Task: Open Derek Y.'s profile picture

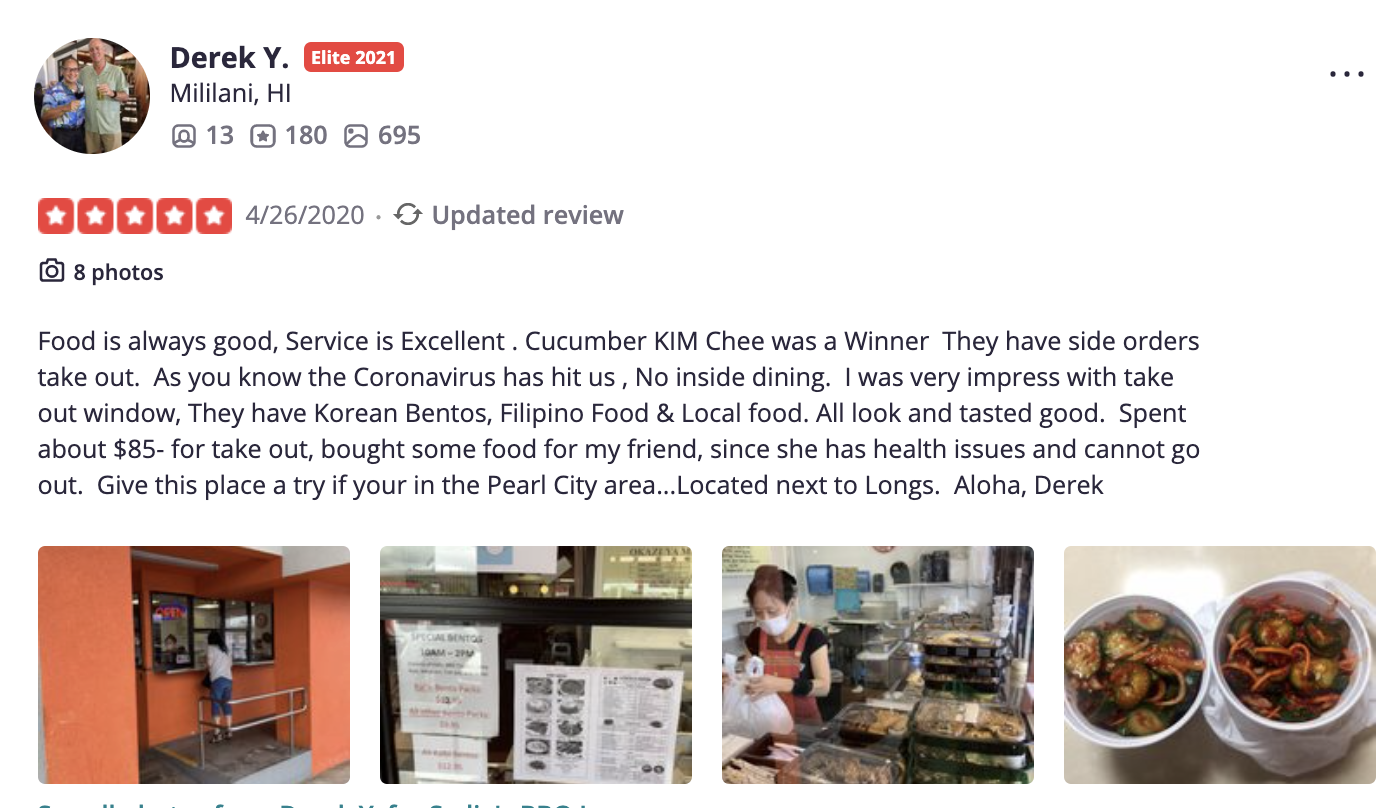Action: click(x=92, y=96)
